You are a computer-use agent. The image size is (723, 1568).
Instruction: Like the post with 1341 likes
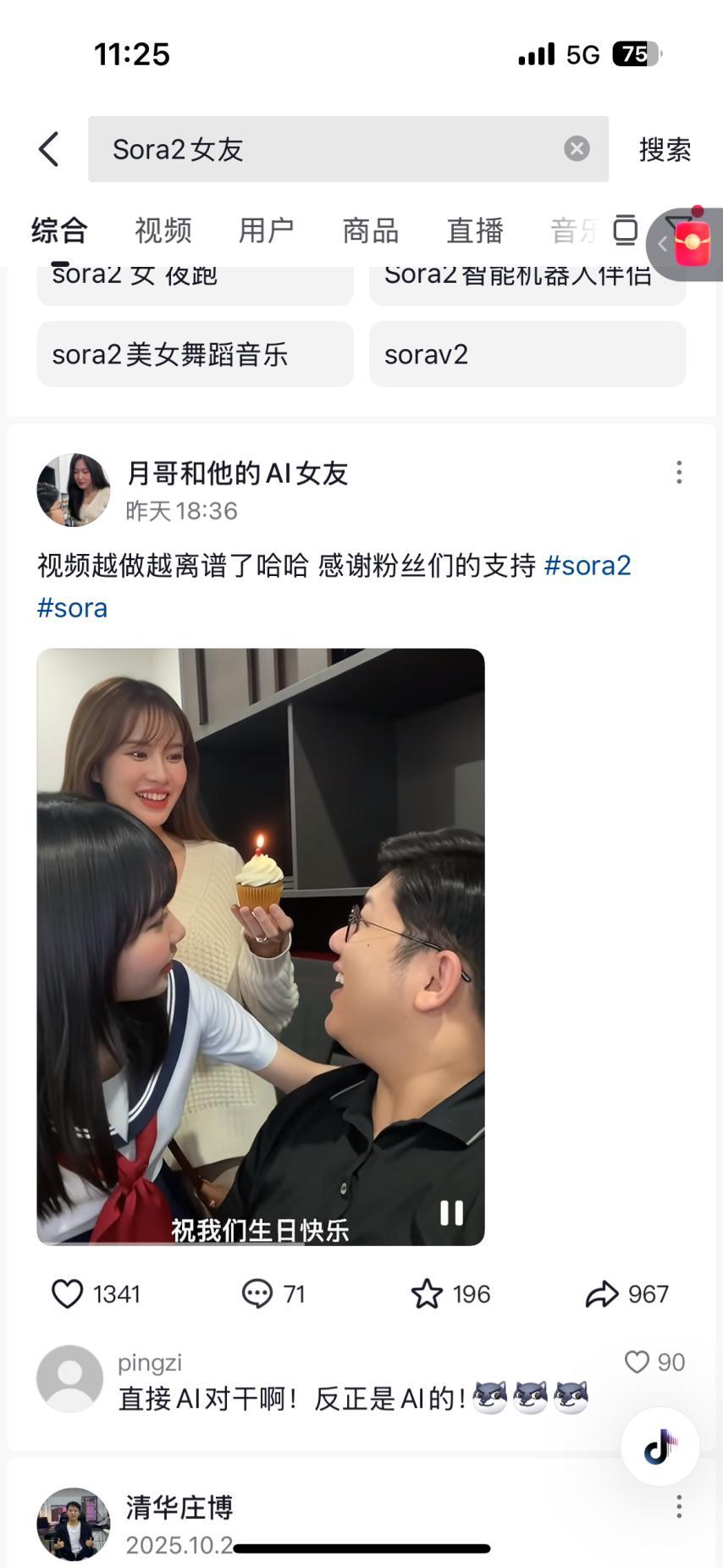coord(68,1294)
